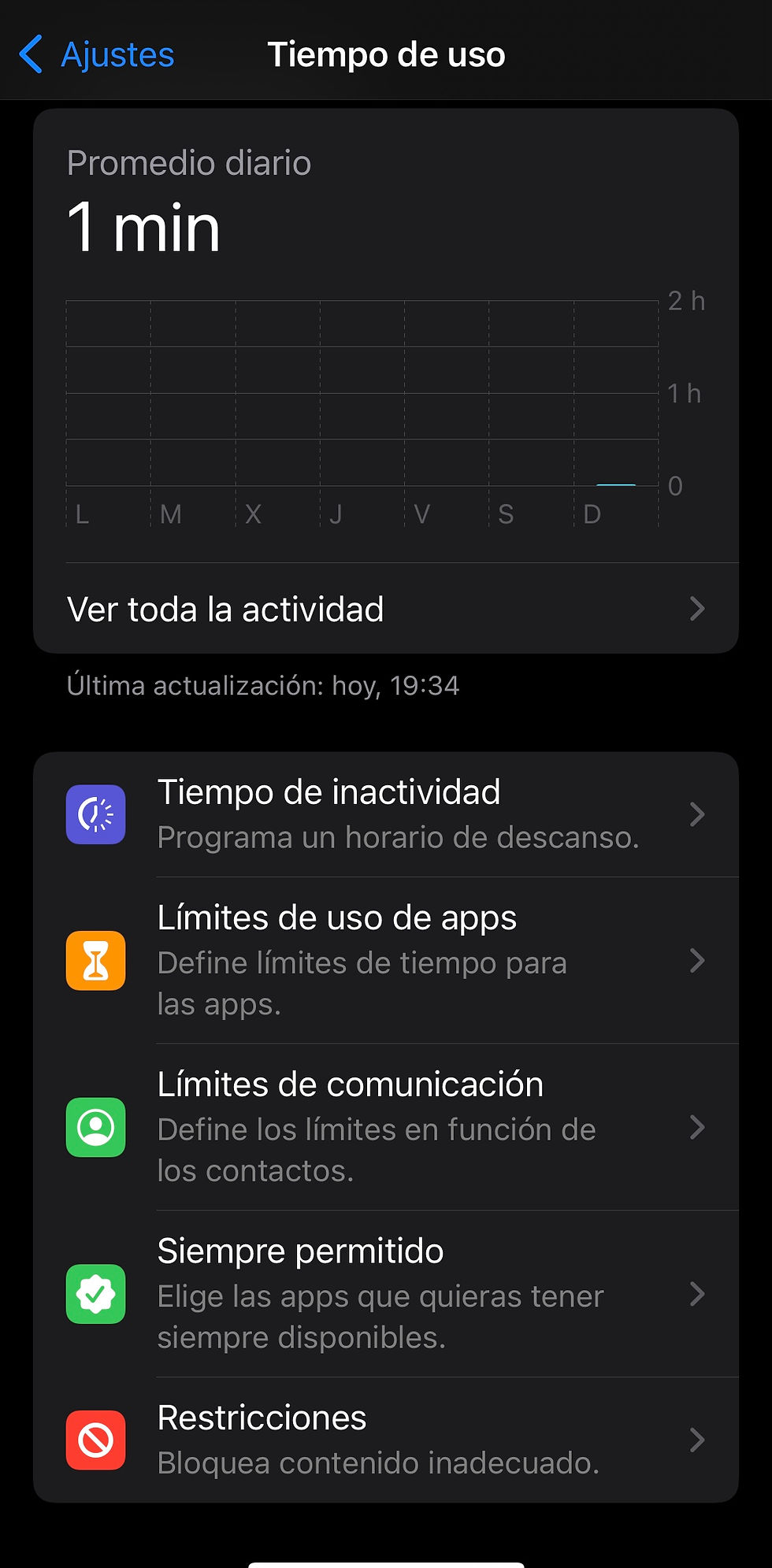The image size is (772, 1568).
Task: Open Límites de comunicación
Action: (x=386, y=1127)
